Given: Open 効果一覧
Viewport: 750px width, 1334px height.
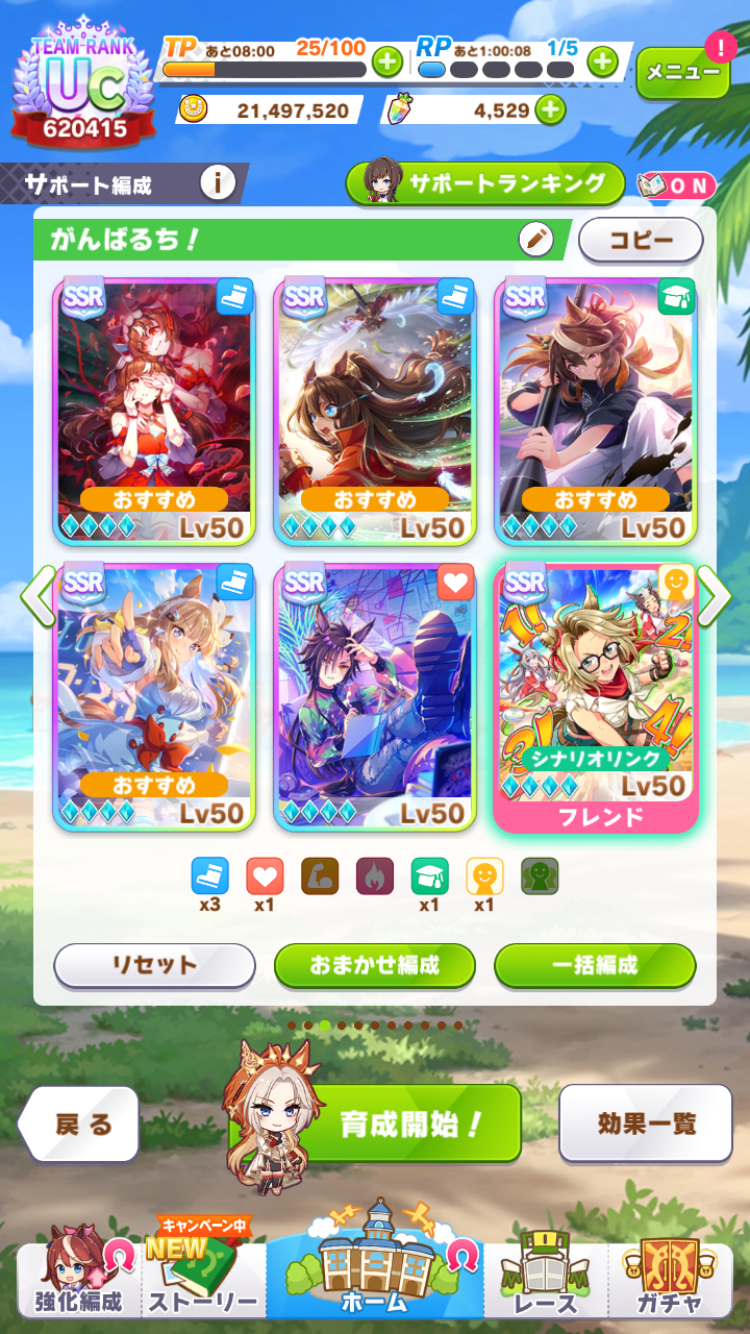Looking at the screenshot, I should tap(646, 1124).
